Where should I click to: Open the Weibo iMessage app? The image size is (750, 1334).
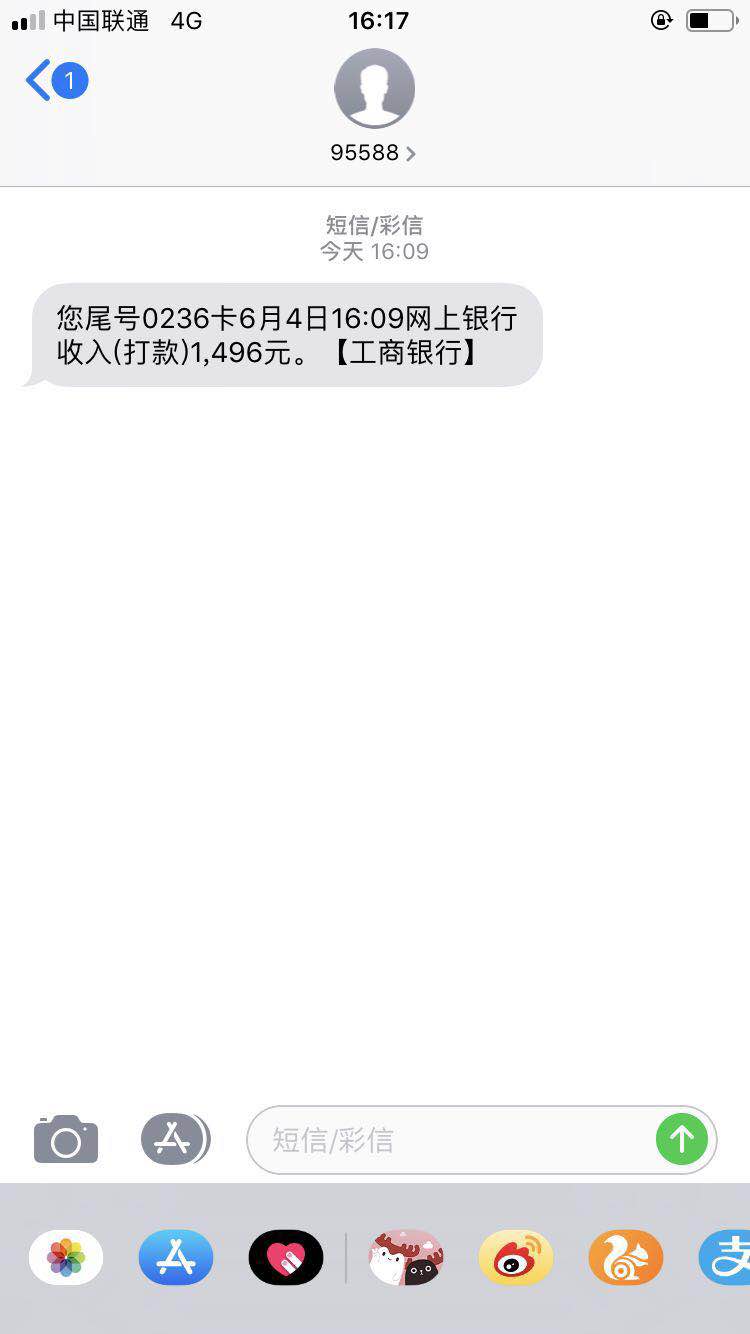[x=516, y=1257]
